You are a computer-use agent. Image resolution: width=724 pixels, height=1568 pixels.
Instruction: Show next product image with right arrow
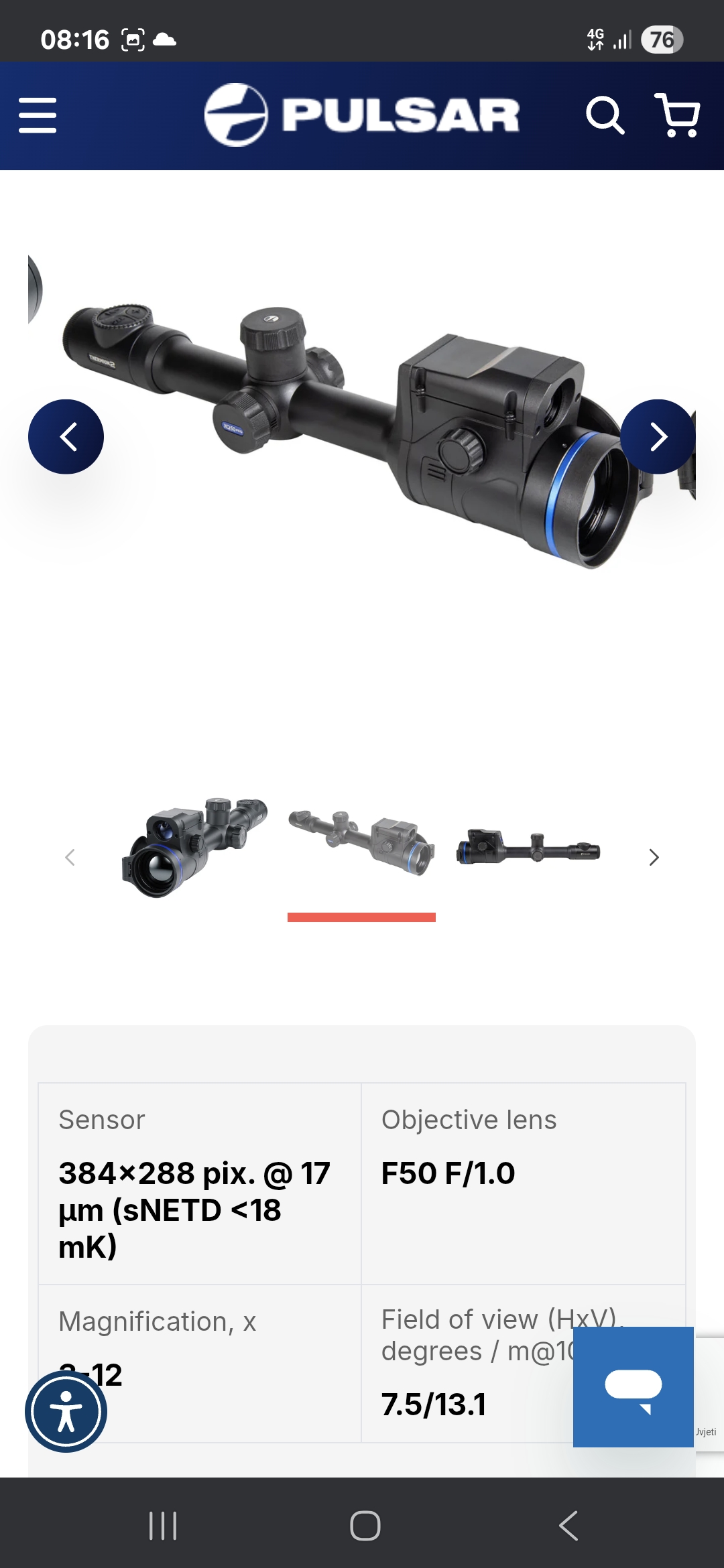658,437
